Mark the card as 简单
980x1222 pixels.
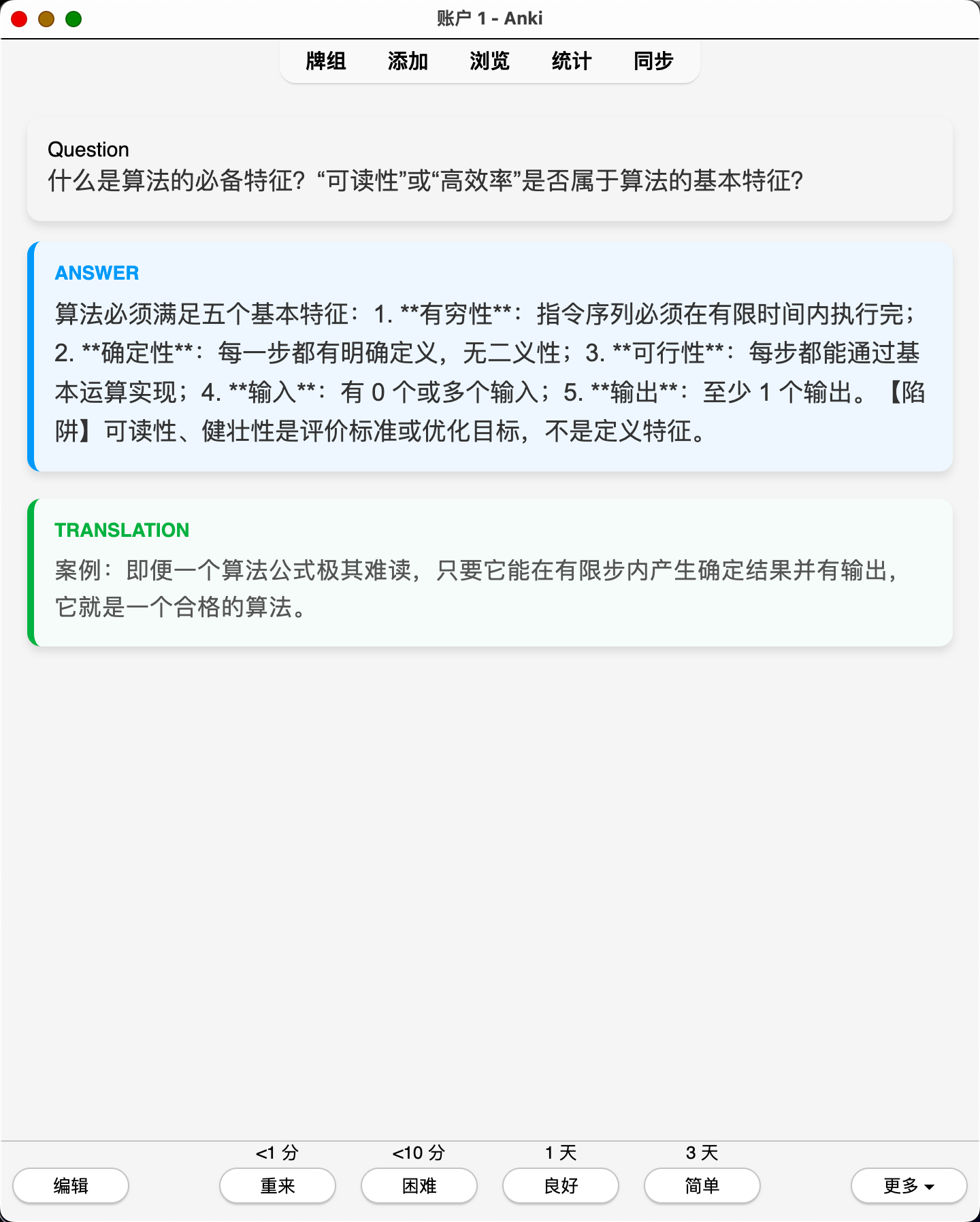click(702, 1186)
